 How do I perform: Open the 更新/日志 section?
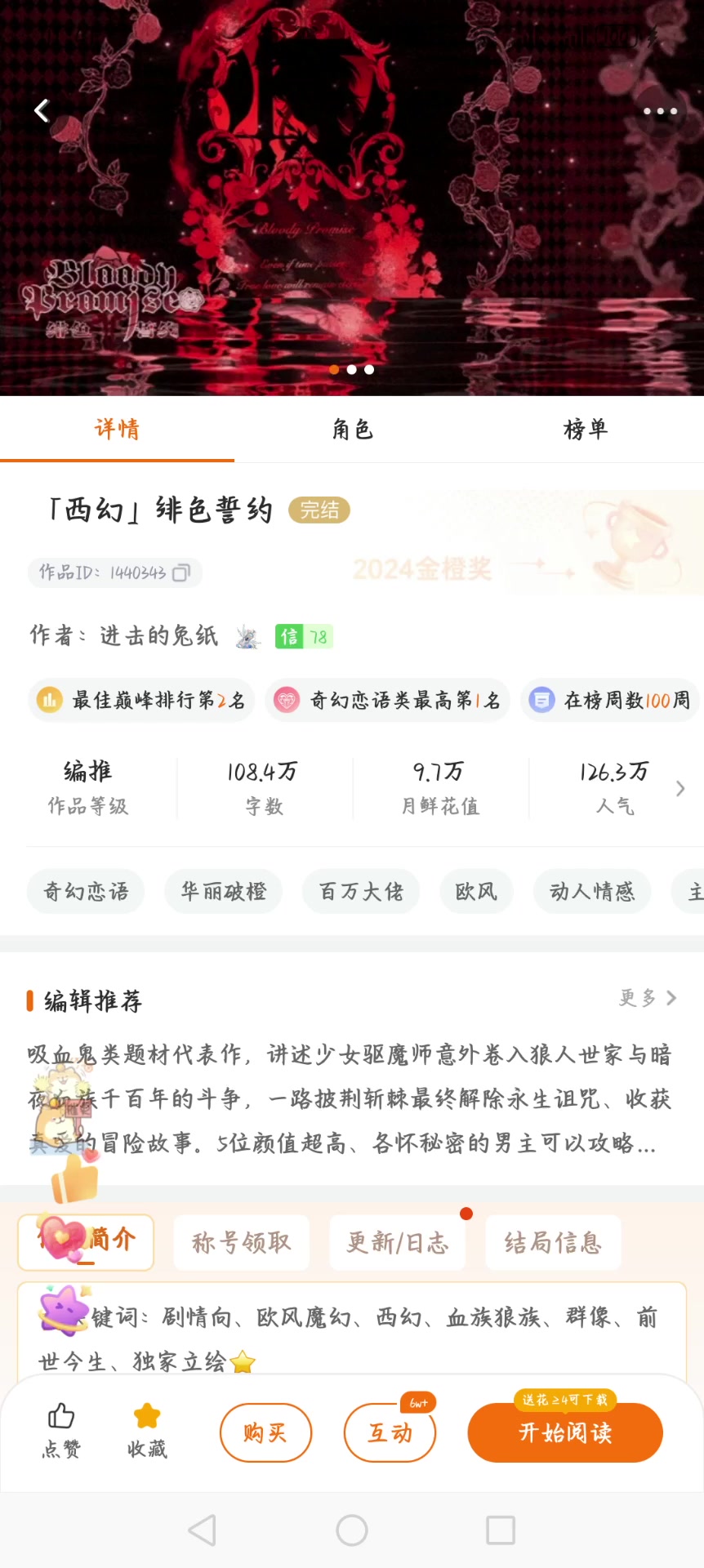click(x=398, y=1243)
